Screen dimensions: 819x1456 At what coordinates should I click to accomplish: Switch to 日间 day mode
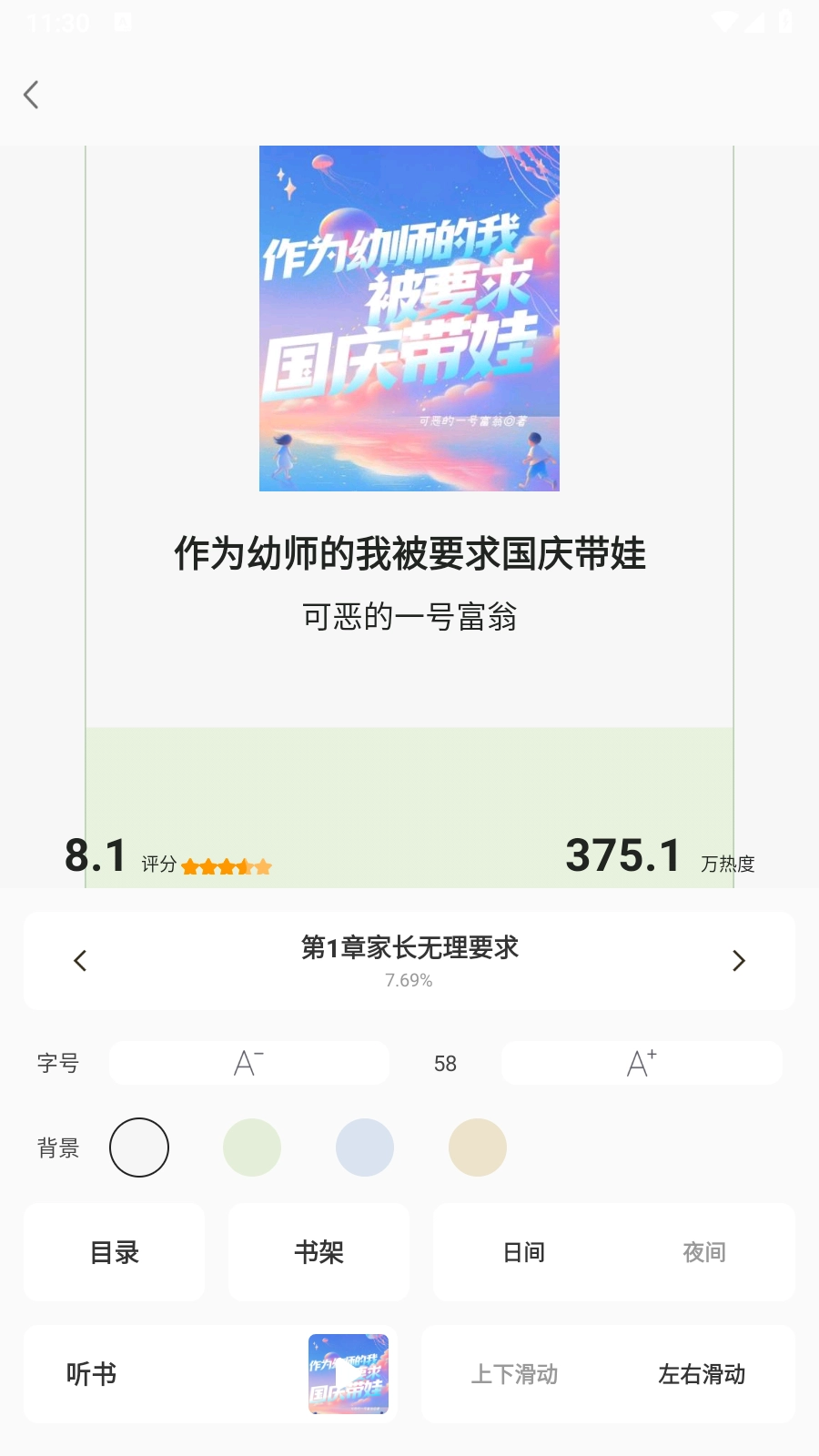pyautogui.click(x=524, y=1252)
